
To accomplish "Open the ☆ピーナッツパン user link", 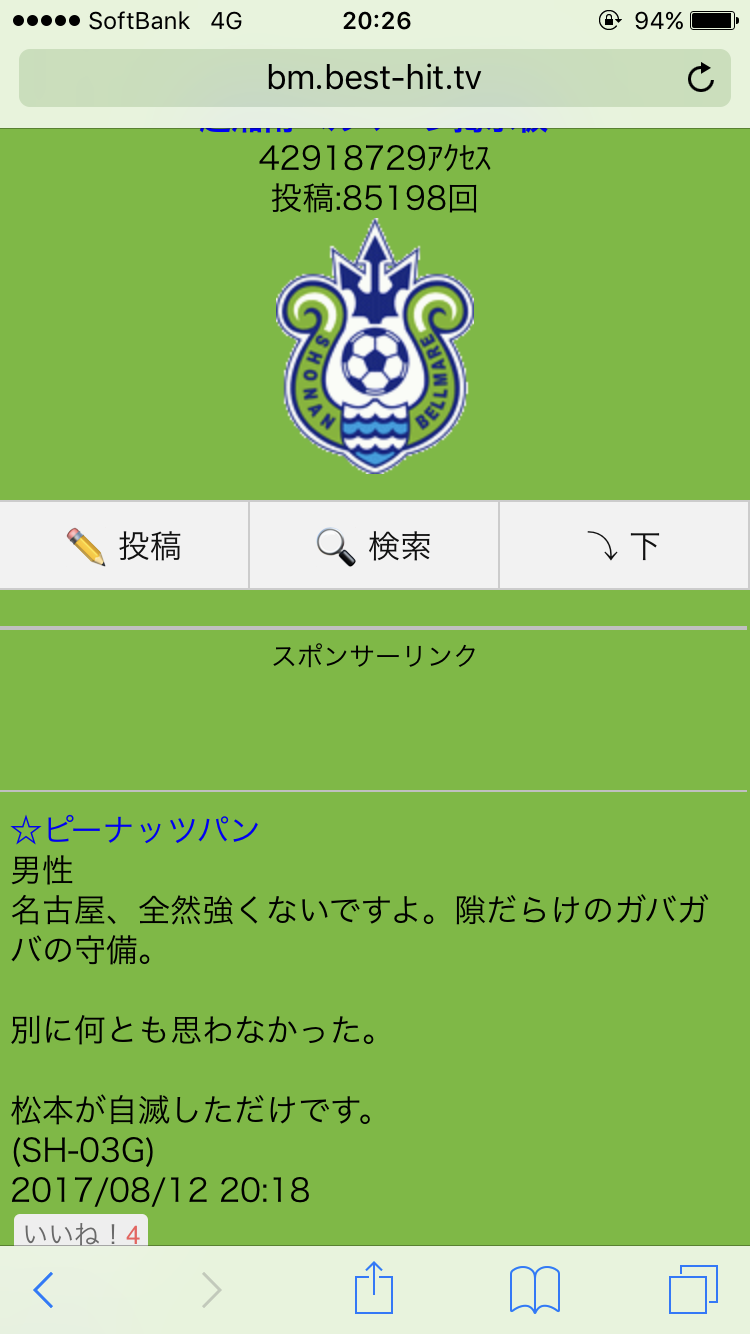I will point(135,829).
